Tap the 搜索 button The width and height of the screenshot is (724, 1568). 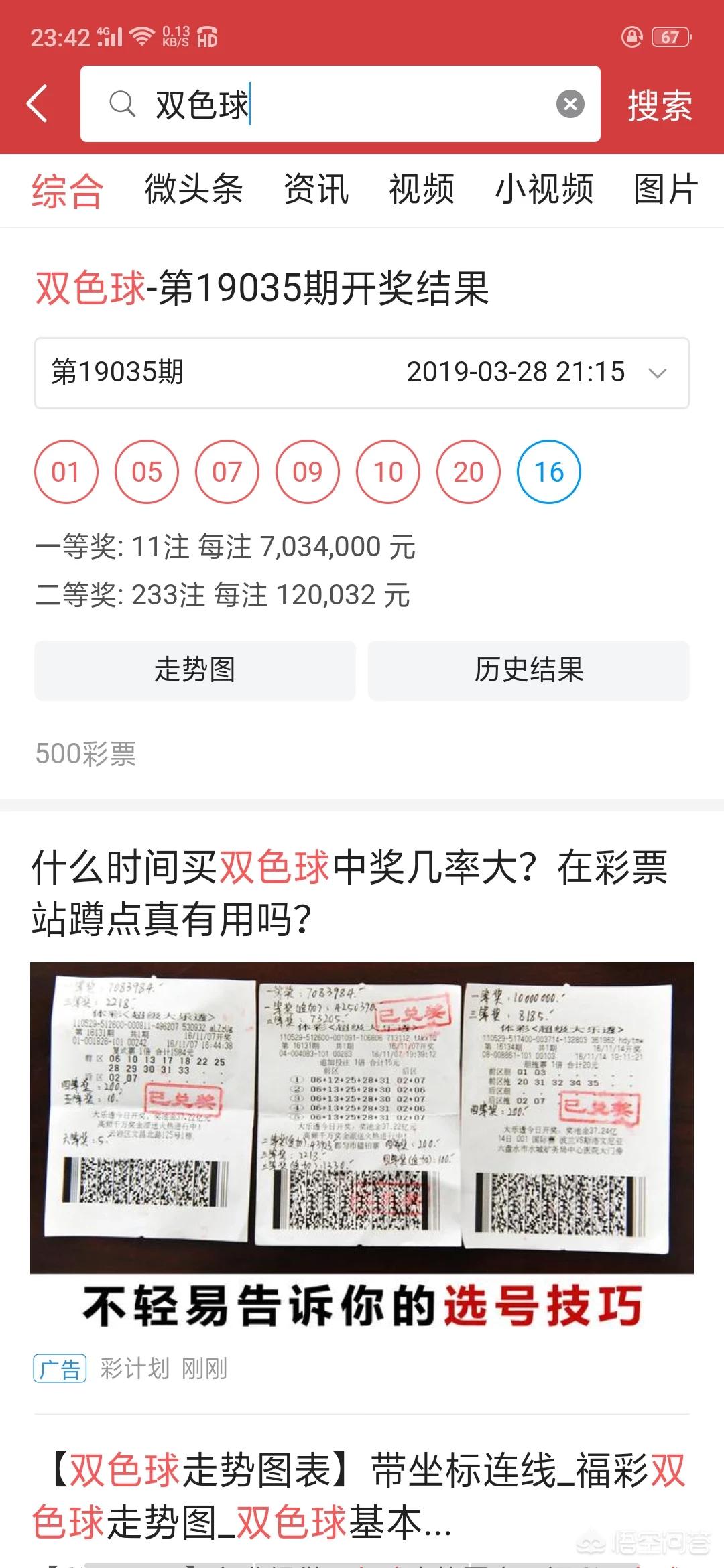pos(660,105)
